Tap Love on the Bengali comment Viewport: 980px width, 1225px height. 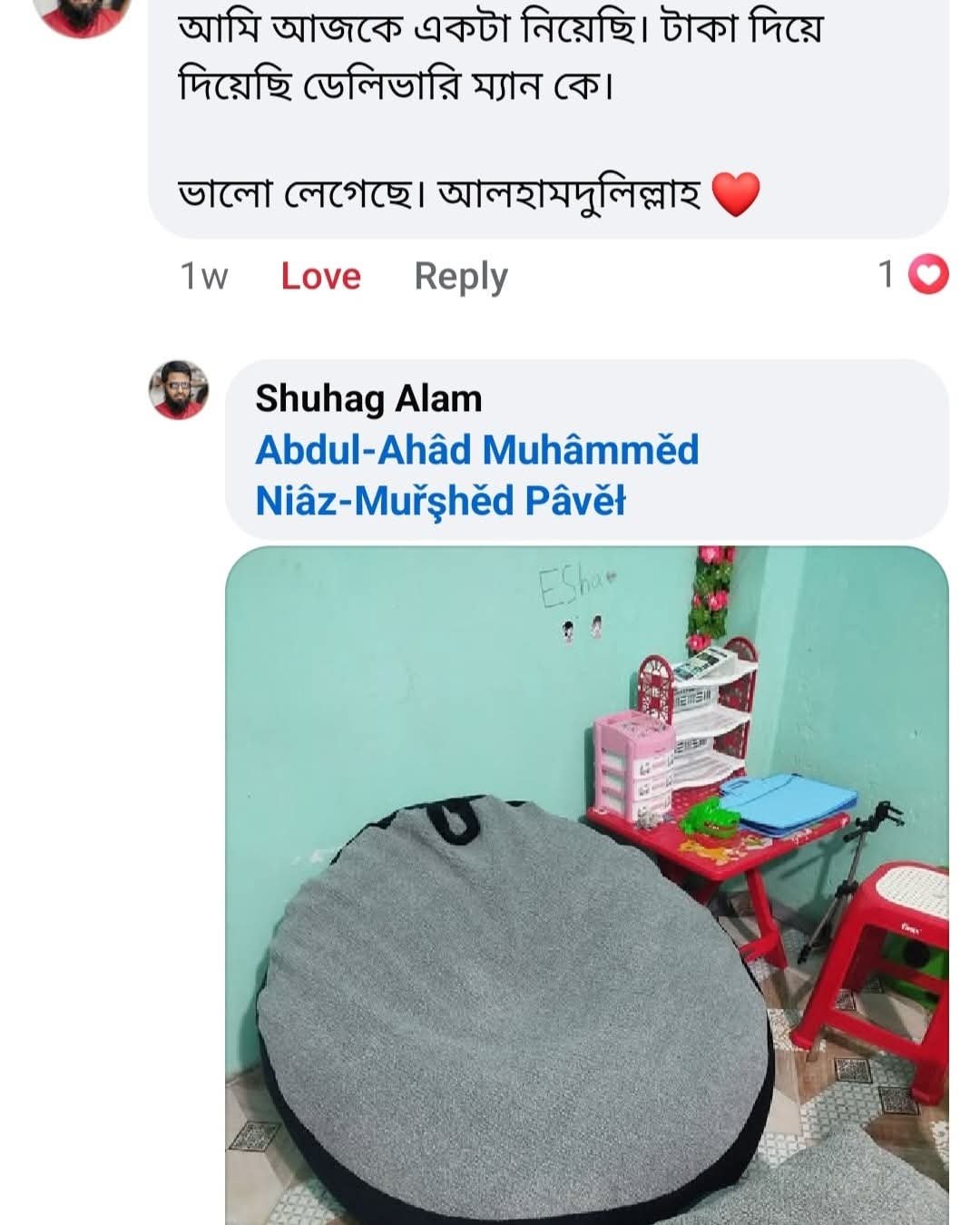(320, 276)
